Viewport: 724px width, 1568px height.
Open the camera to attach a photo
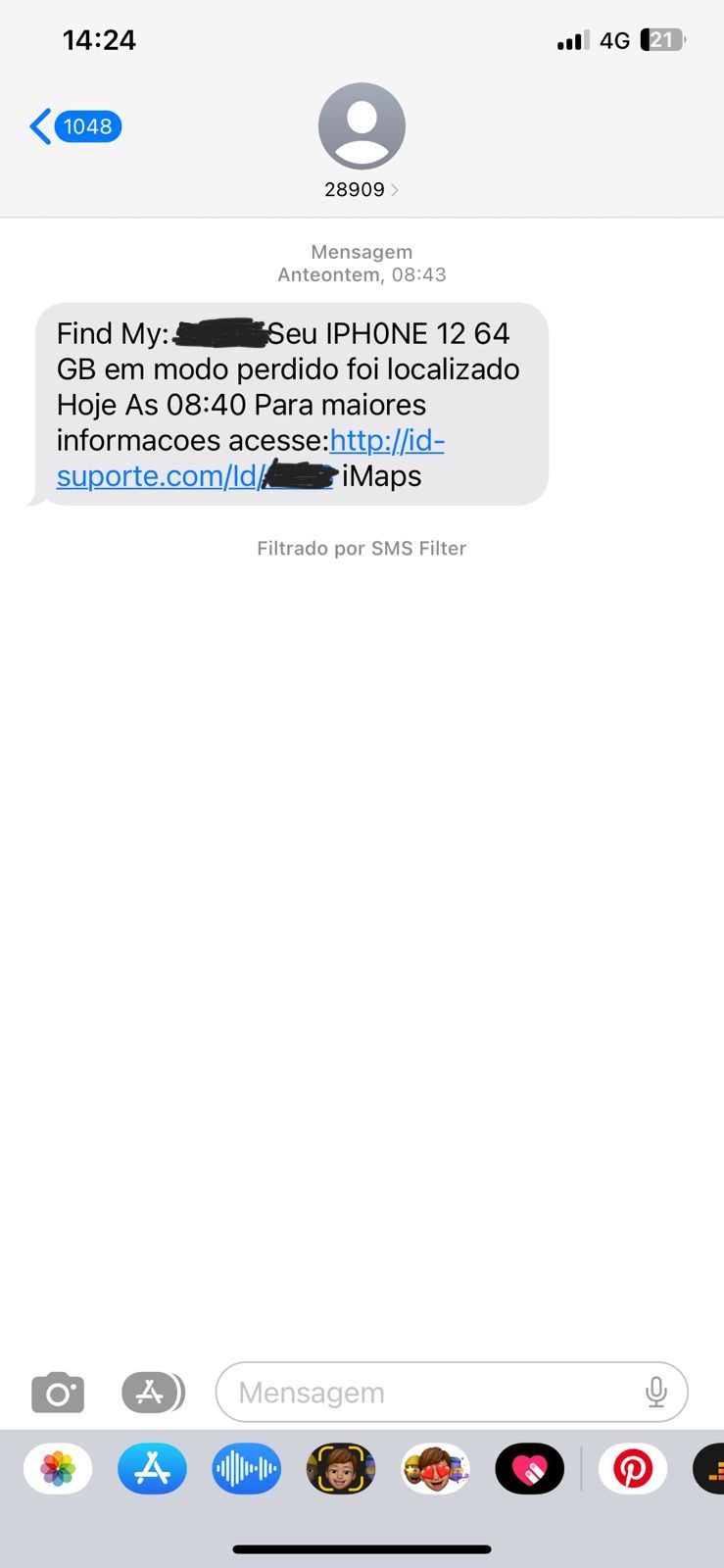58,1393
